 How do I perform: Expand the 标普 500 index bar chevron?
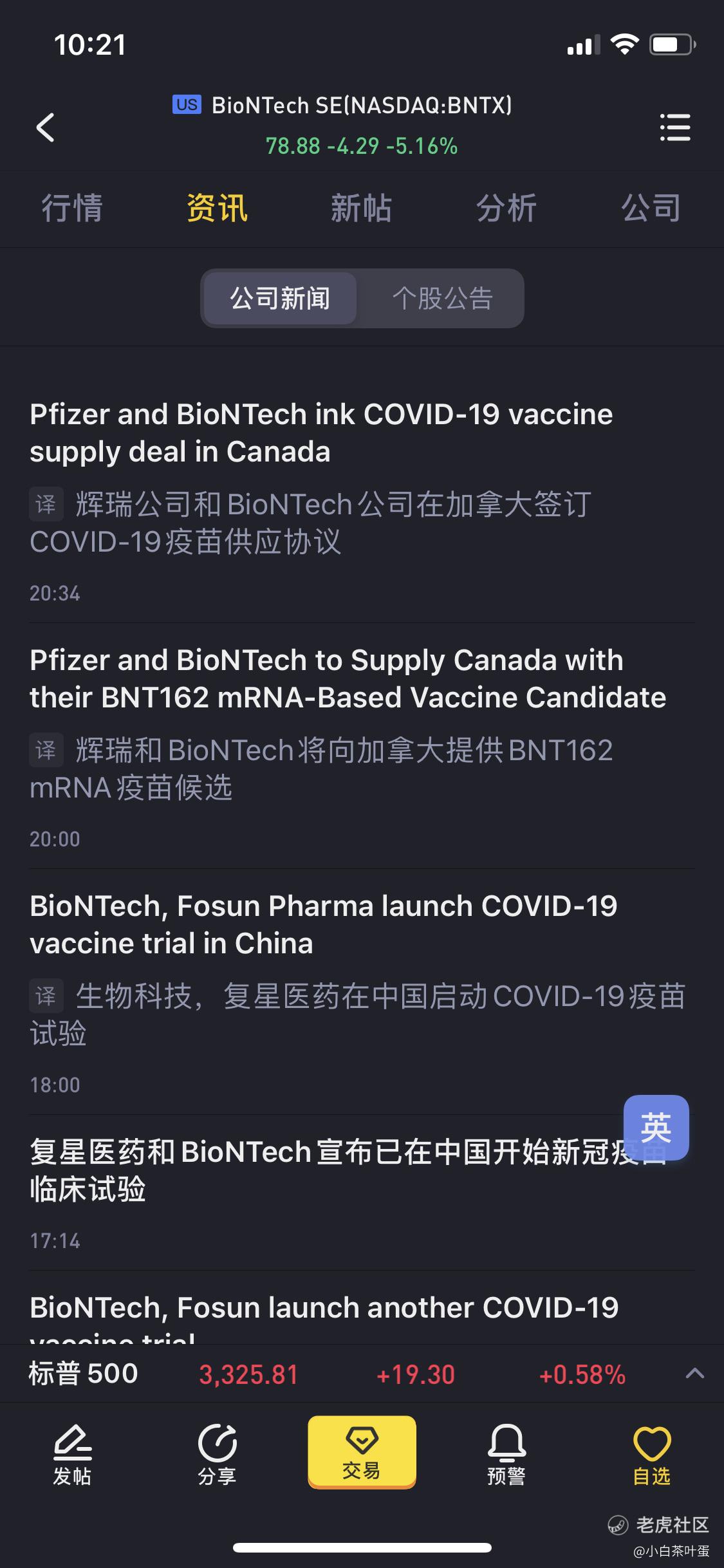(x=694, y=1373)
